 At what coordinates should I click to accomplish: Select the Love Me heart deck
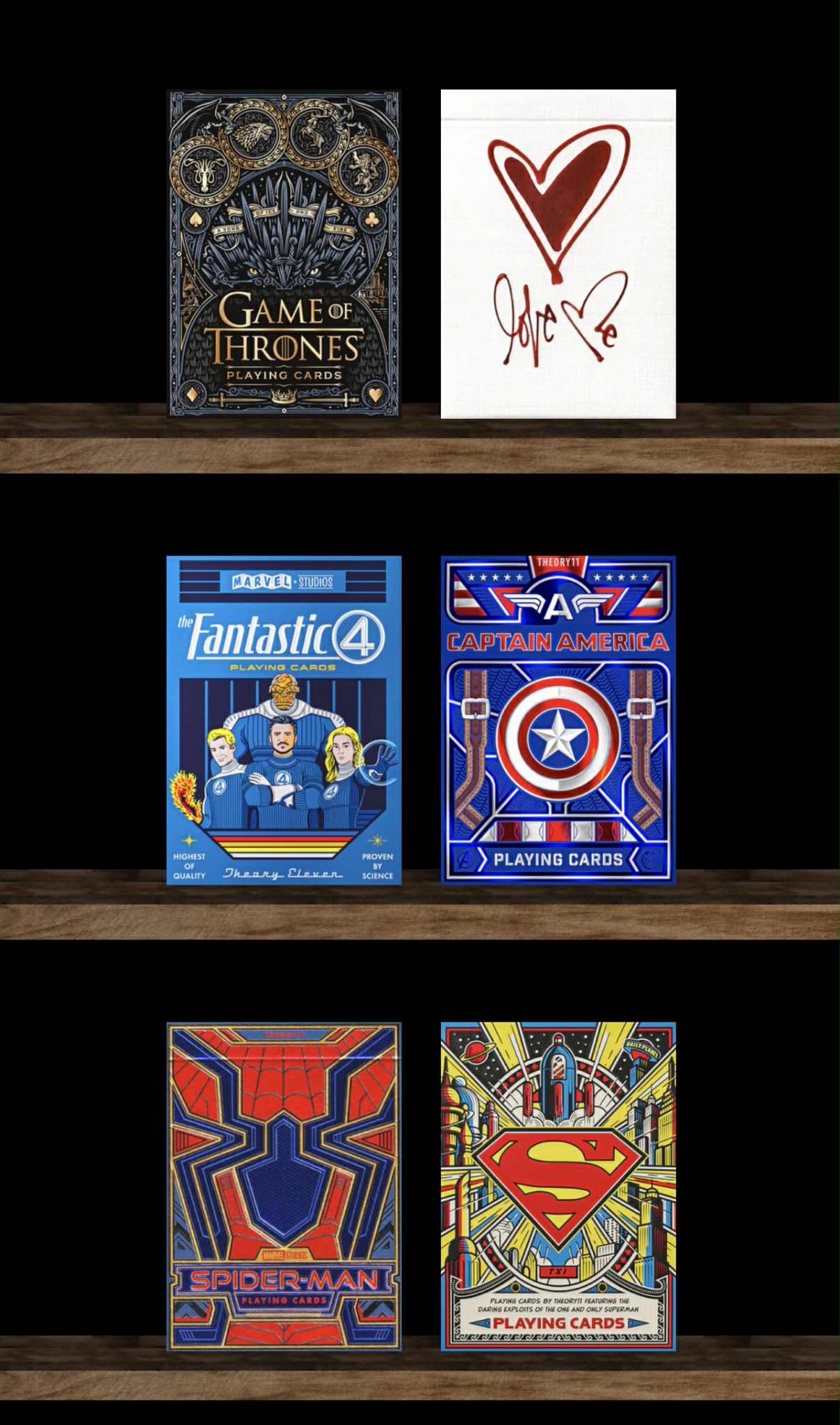point(558,254)
